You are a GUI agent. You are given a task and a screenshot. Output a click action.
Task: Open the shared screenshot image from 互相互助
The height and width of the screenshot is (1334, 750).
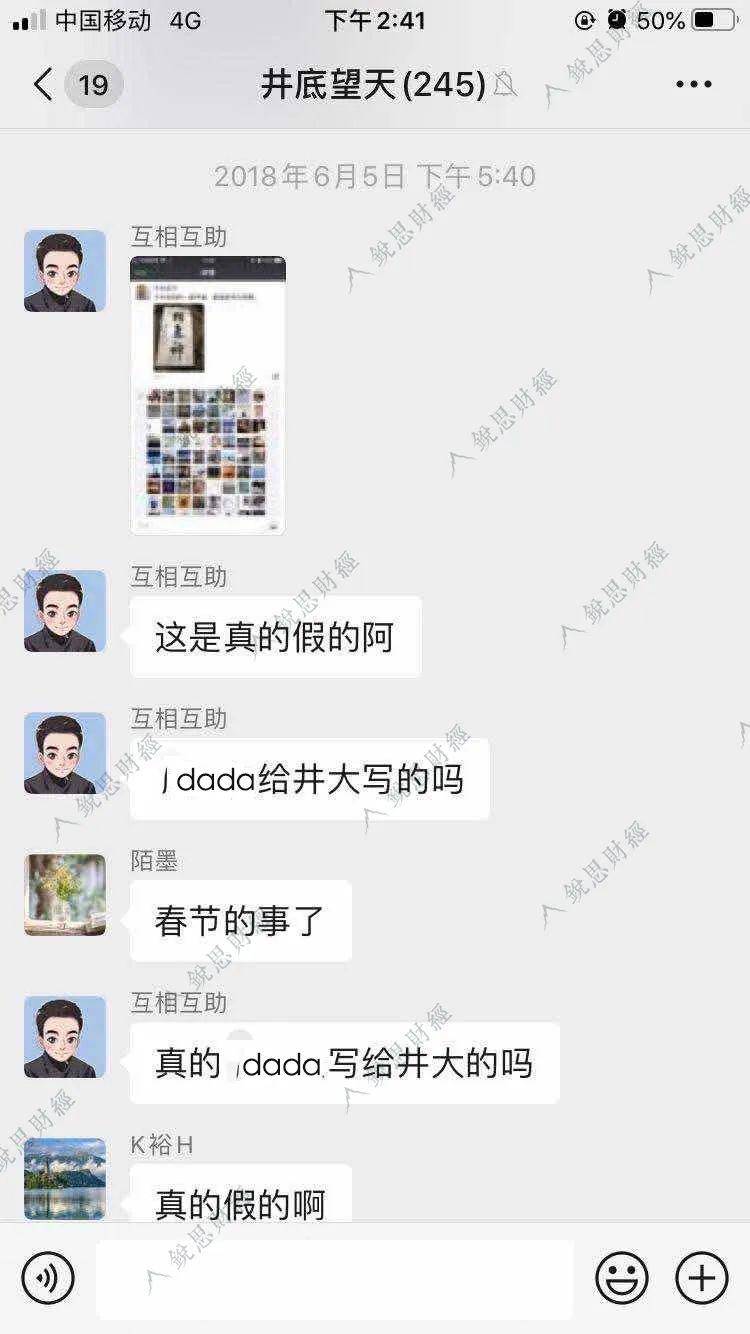[x=208, y=395]
